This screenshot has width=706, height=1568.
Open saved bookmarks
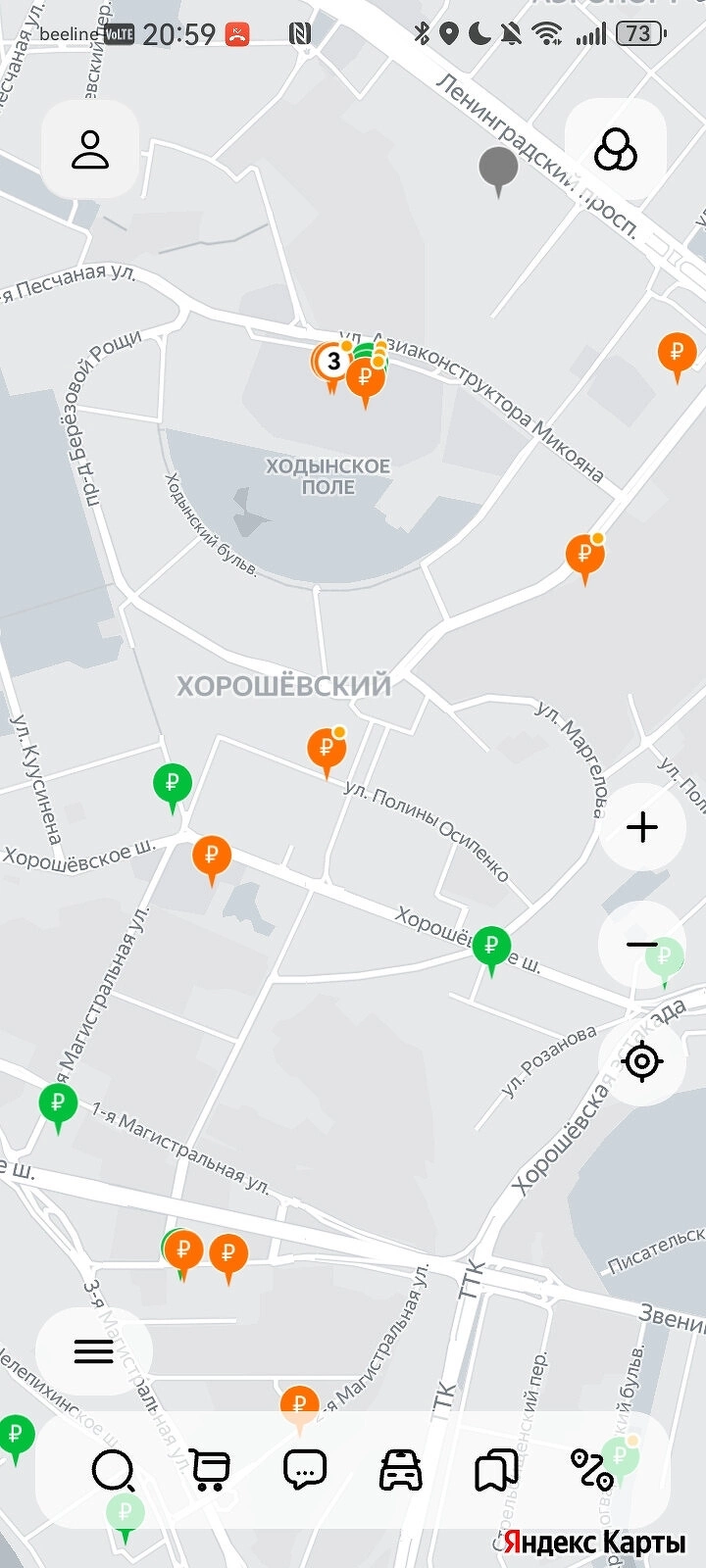(x=496, y=1471)
